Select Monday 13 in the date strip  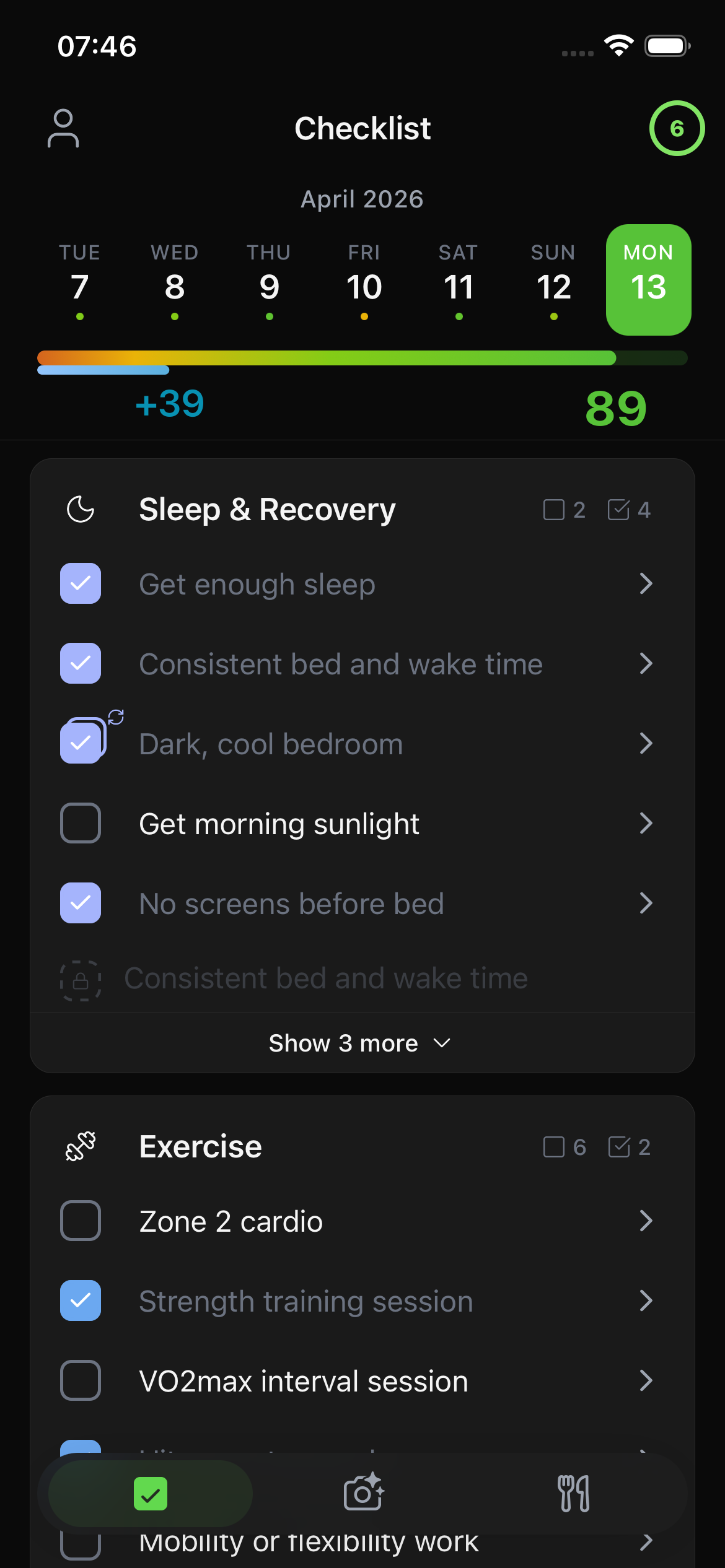(x=648, y=279)
